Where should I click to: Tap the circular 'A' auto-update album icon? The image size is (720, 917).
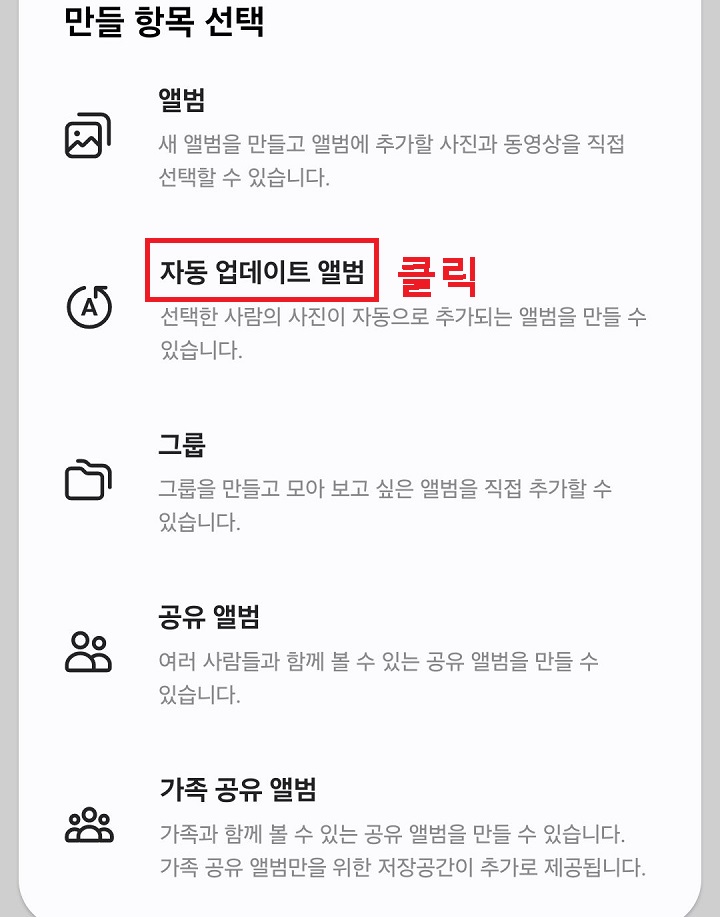(90, 306)
